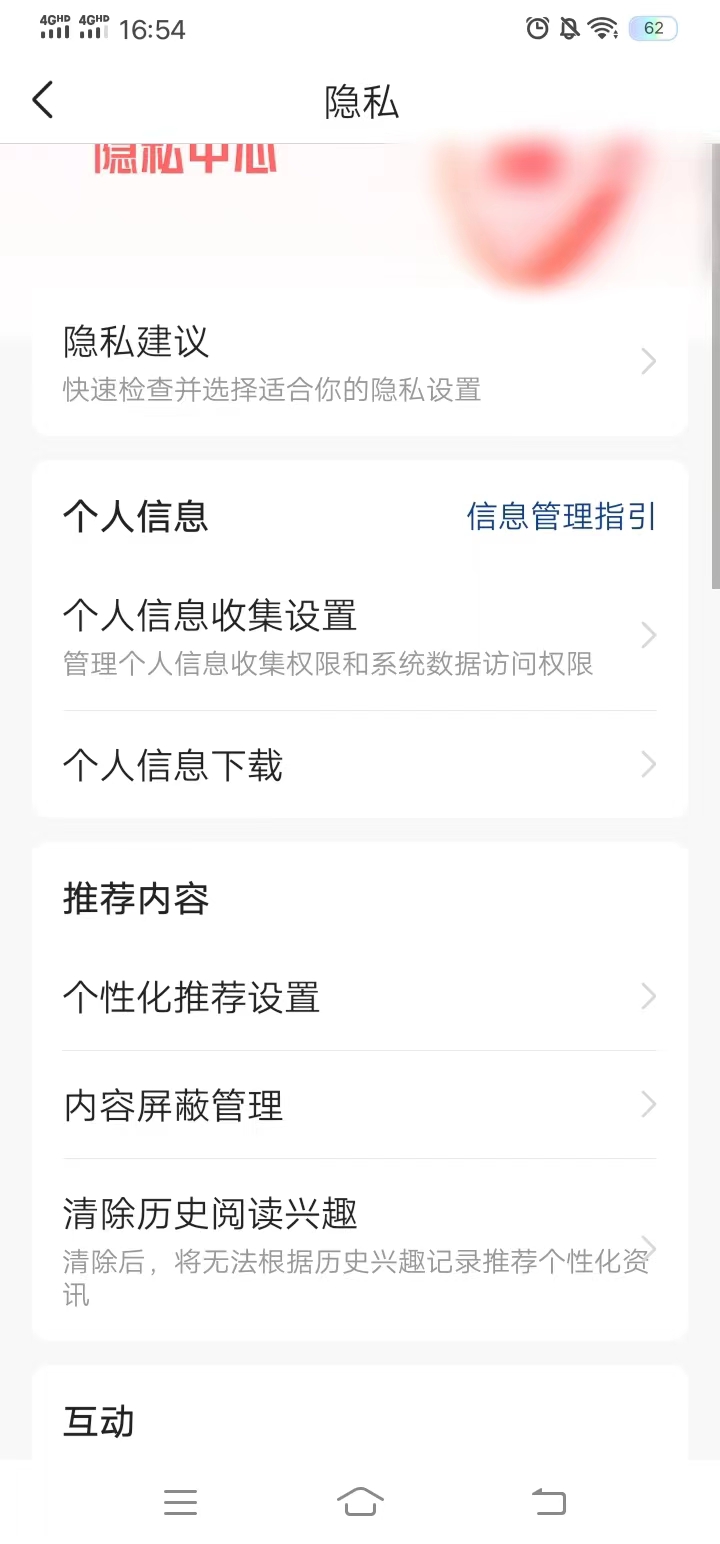
Task: Open 内容屏蔽管理 content blocking management
Action: [x=360, y=1105]
